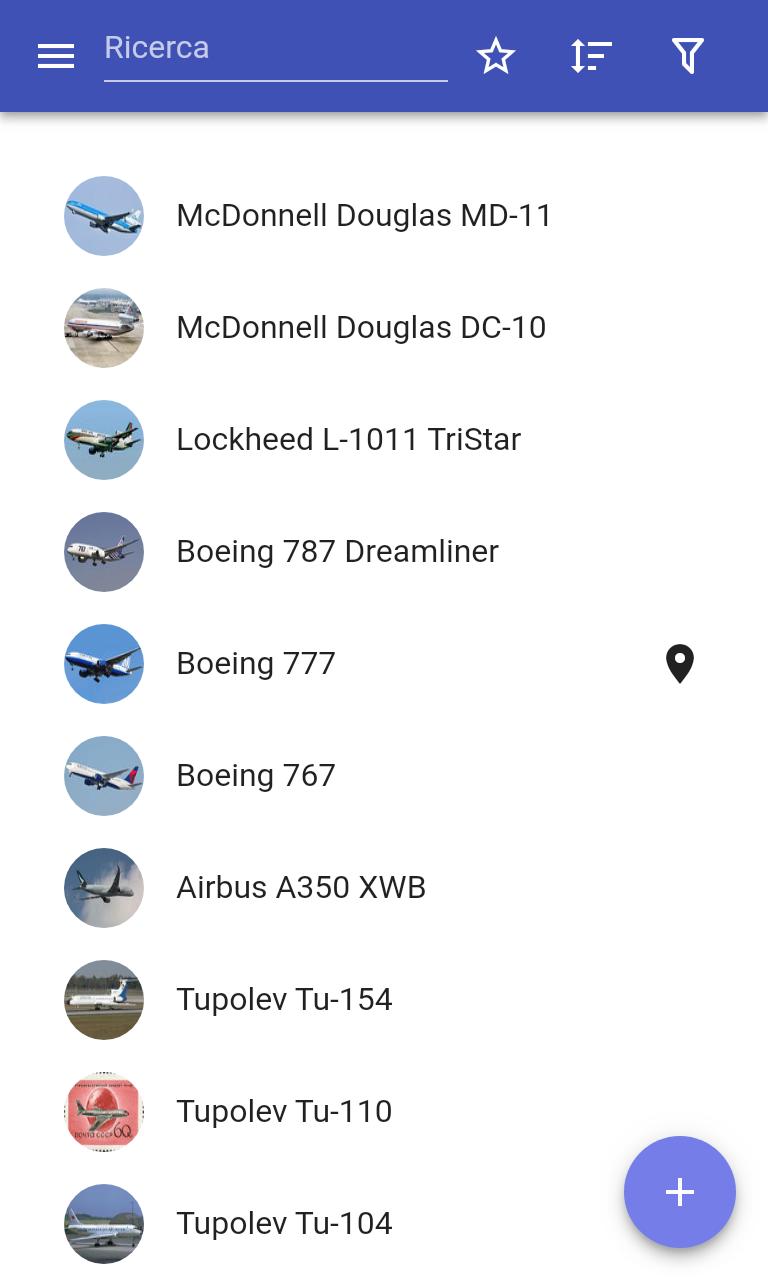View Airbus A350 XWB details
The height and width of the screenshot is (1280, 768).
[x=384, y=888]
